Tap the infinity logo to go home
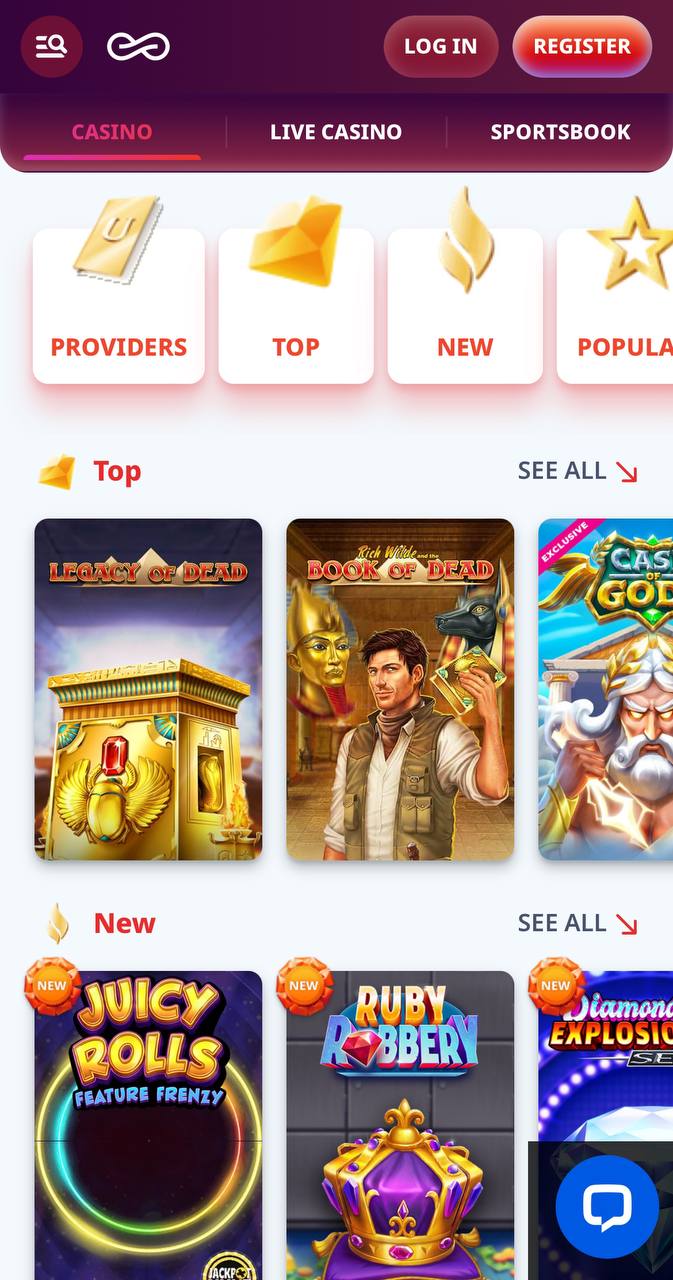Image resolution: width=673 pixels, height=1280 pixels. (138, 46)
